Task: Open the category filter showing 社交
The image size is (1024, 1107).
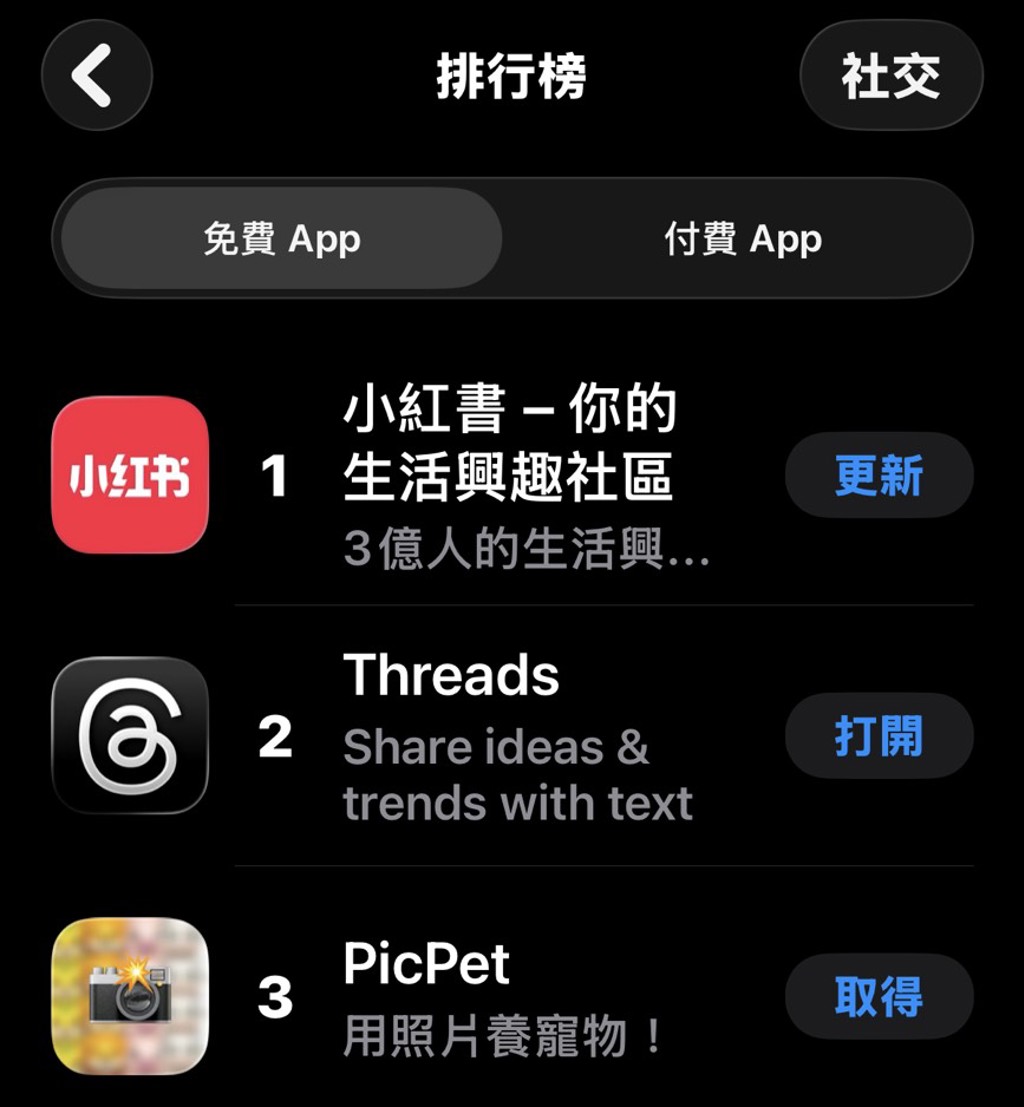Action: 890,75
